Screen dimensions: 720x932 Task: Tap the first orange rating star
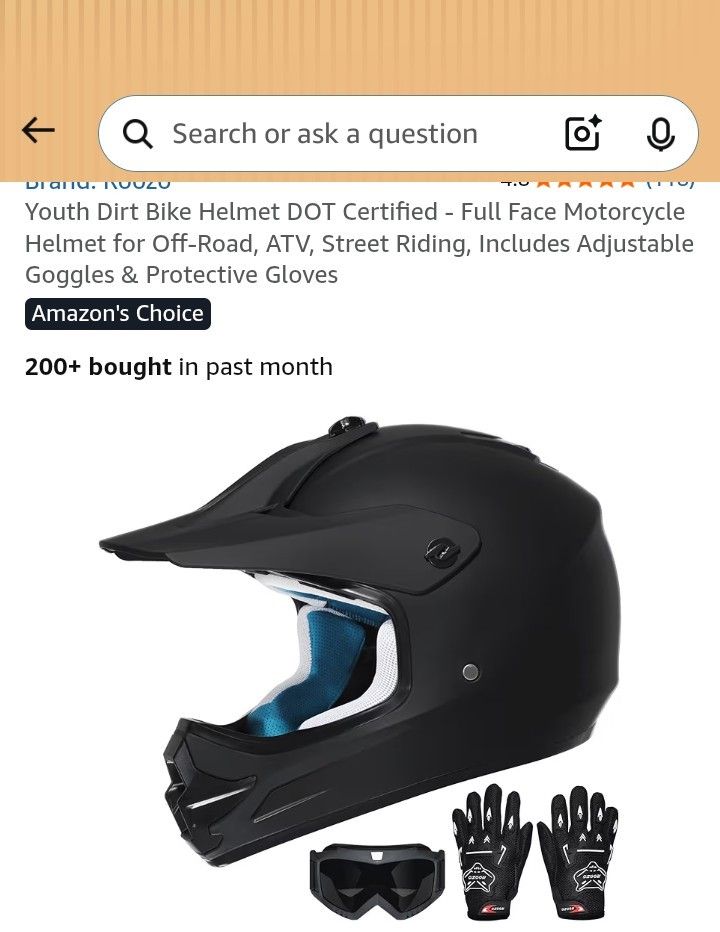pyautogui.click(x=543, y=181)
